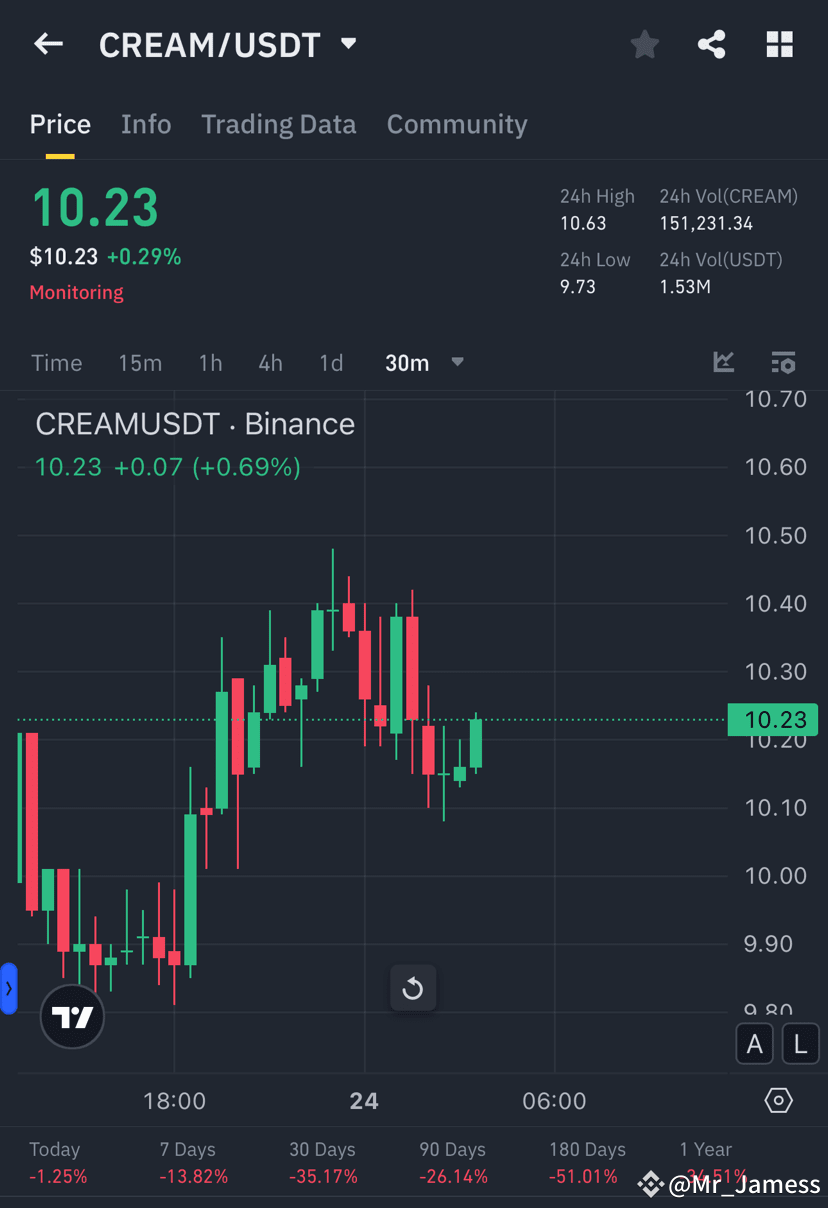Enable log scale with the L button

(800, 1043)
